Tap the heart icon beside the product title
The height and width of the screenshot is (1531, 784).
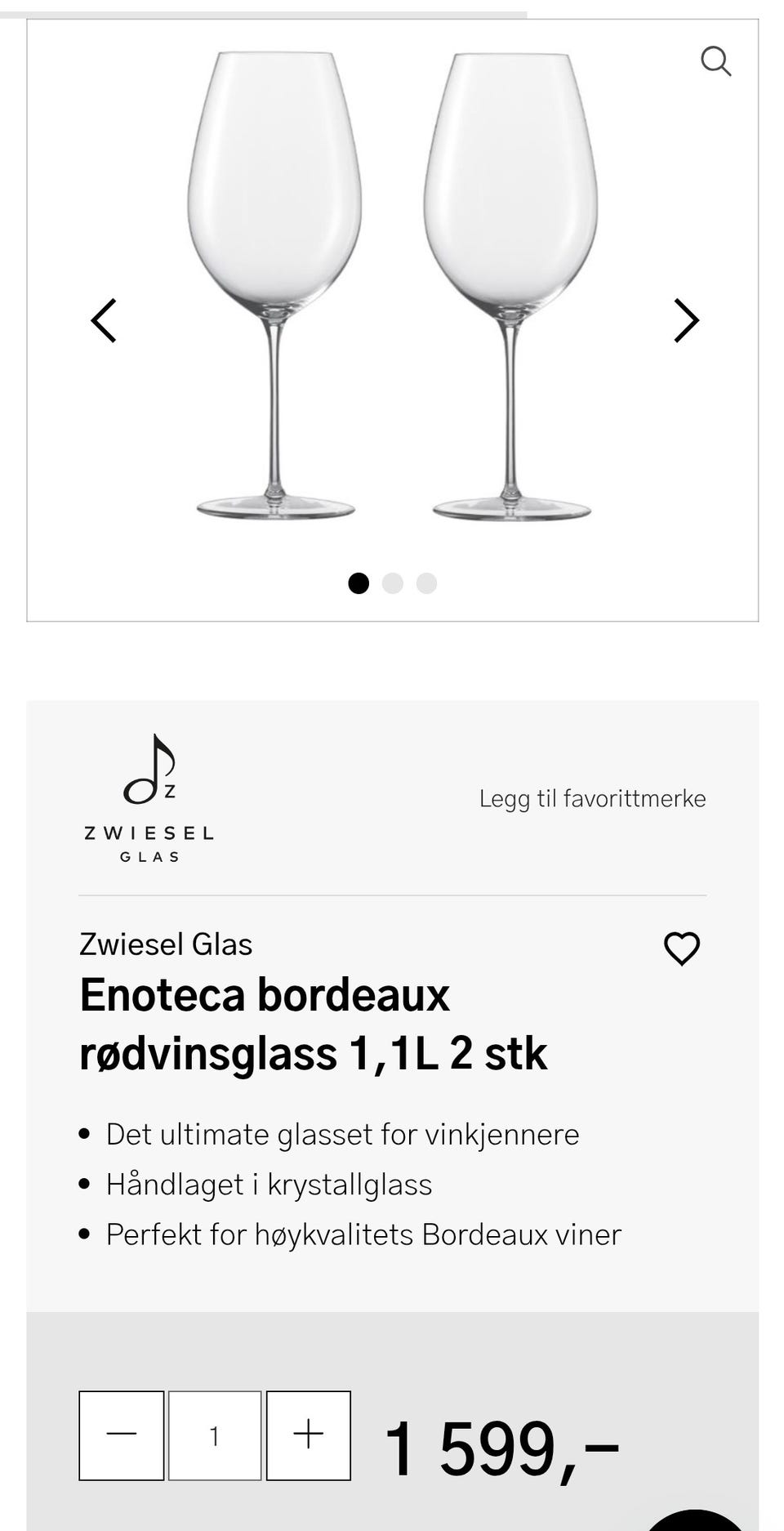click(x=683, y=949)
